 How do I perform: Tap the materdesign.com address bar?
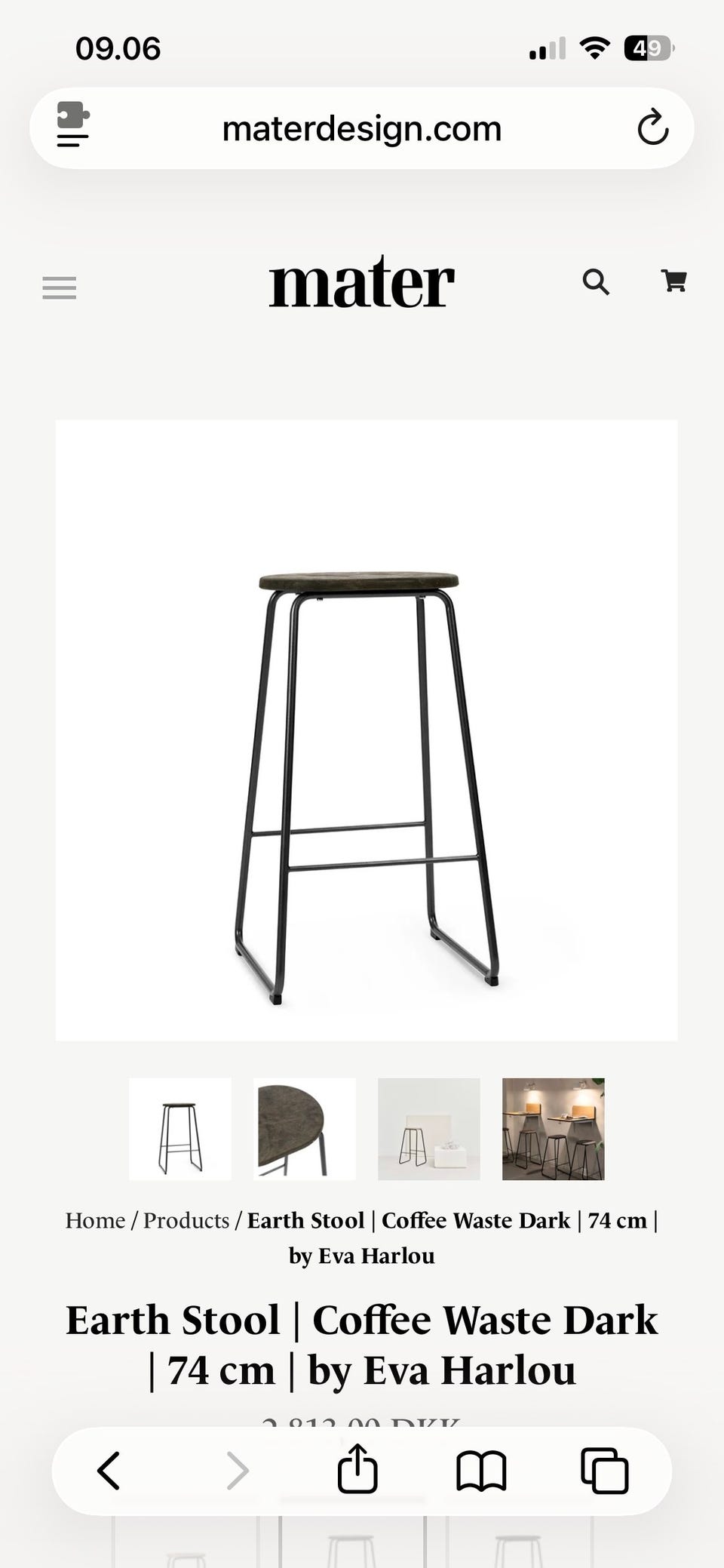click(x=362, y=128)
